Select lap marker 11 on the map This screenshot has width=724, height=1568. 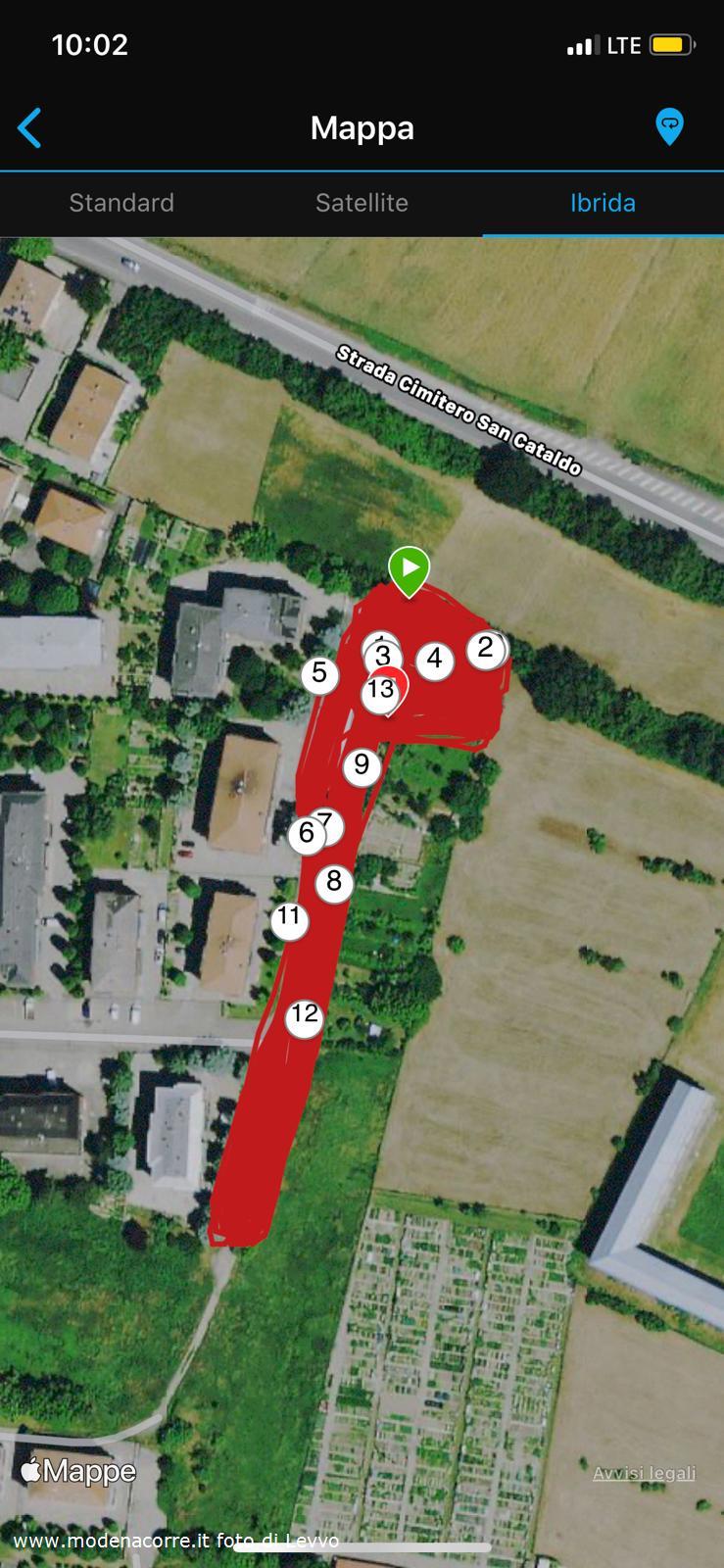(x=289, y=919)
